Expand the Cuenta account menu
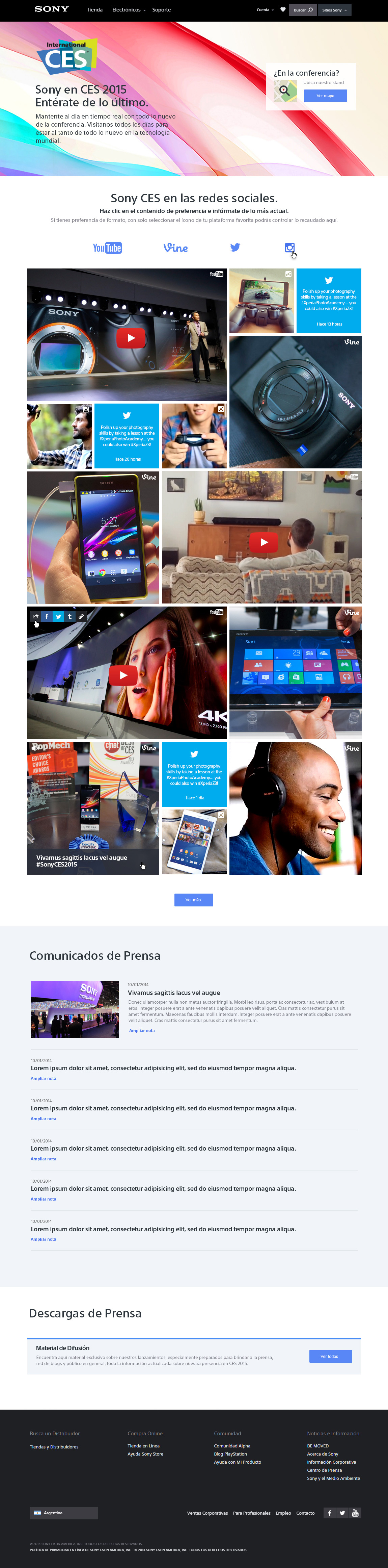Image resolution: width=388 pixels, height=1568 pixels. 265,10
